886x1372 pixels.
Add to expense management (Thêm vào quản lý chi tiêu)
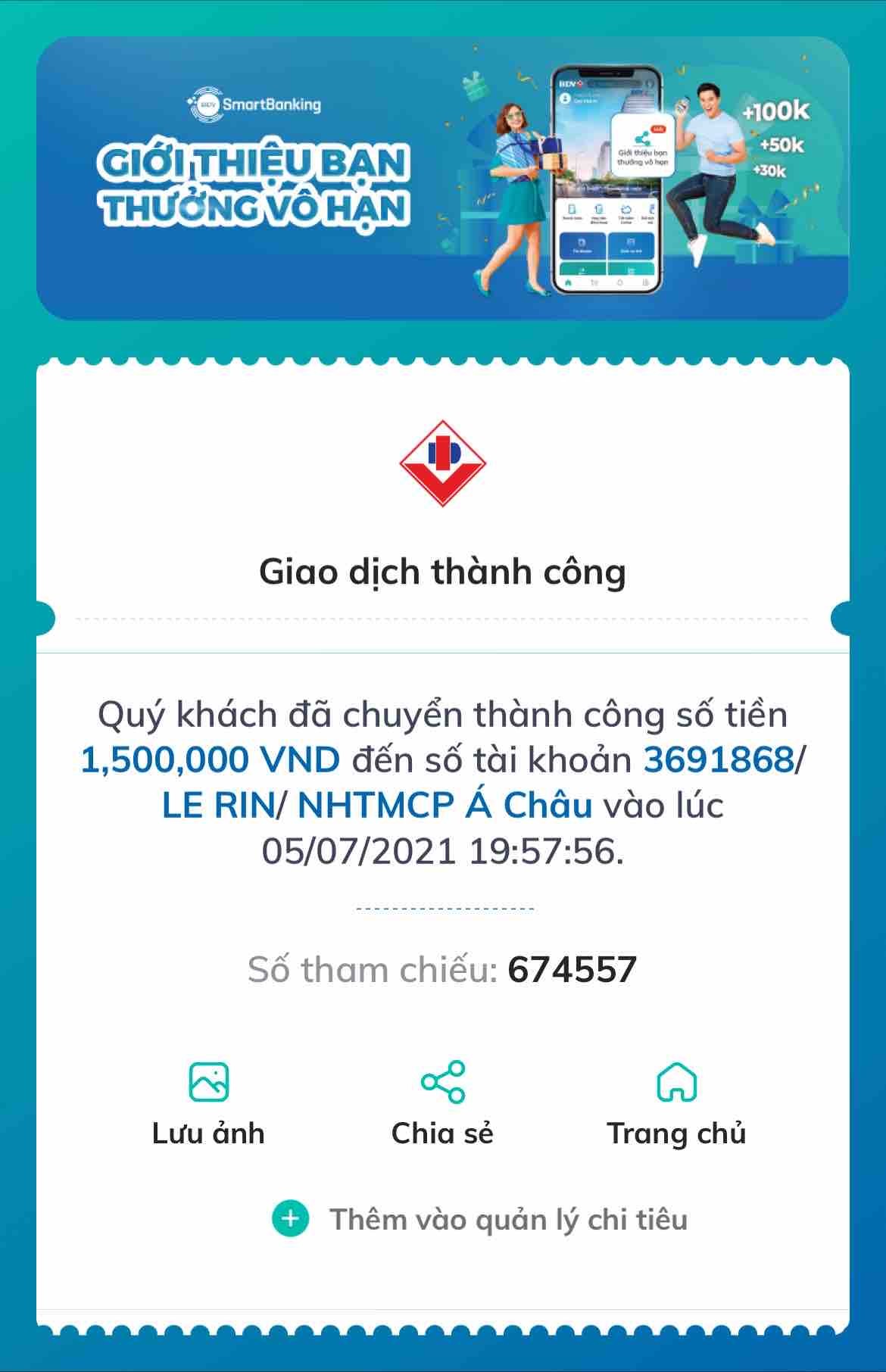click(480, 1219)
